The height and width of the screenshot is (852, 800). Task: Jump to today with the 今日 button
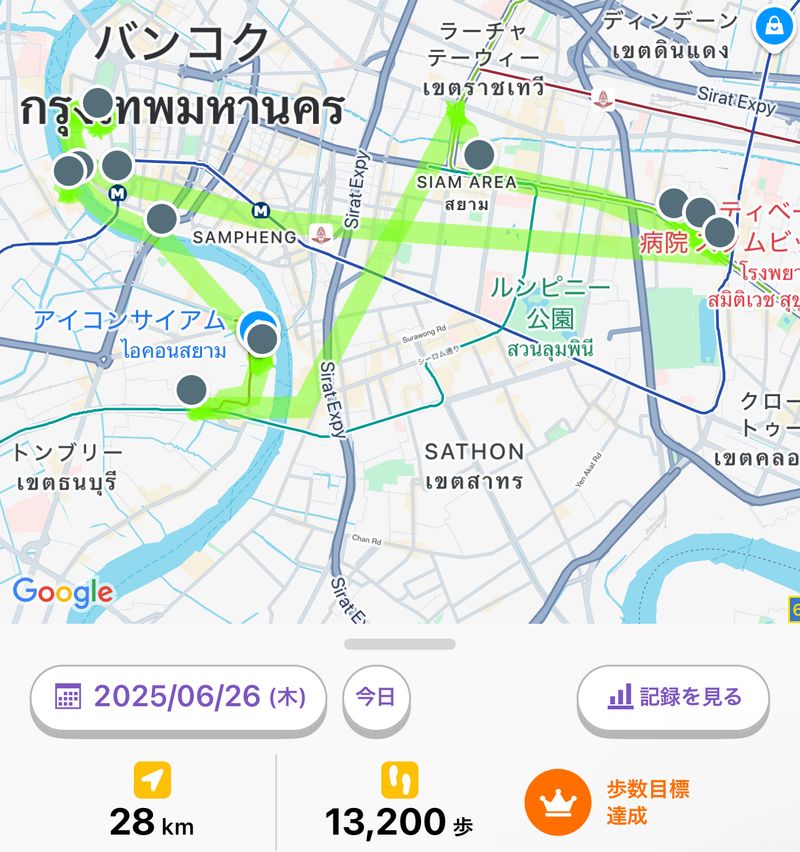coord(376,697)
